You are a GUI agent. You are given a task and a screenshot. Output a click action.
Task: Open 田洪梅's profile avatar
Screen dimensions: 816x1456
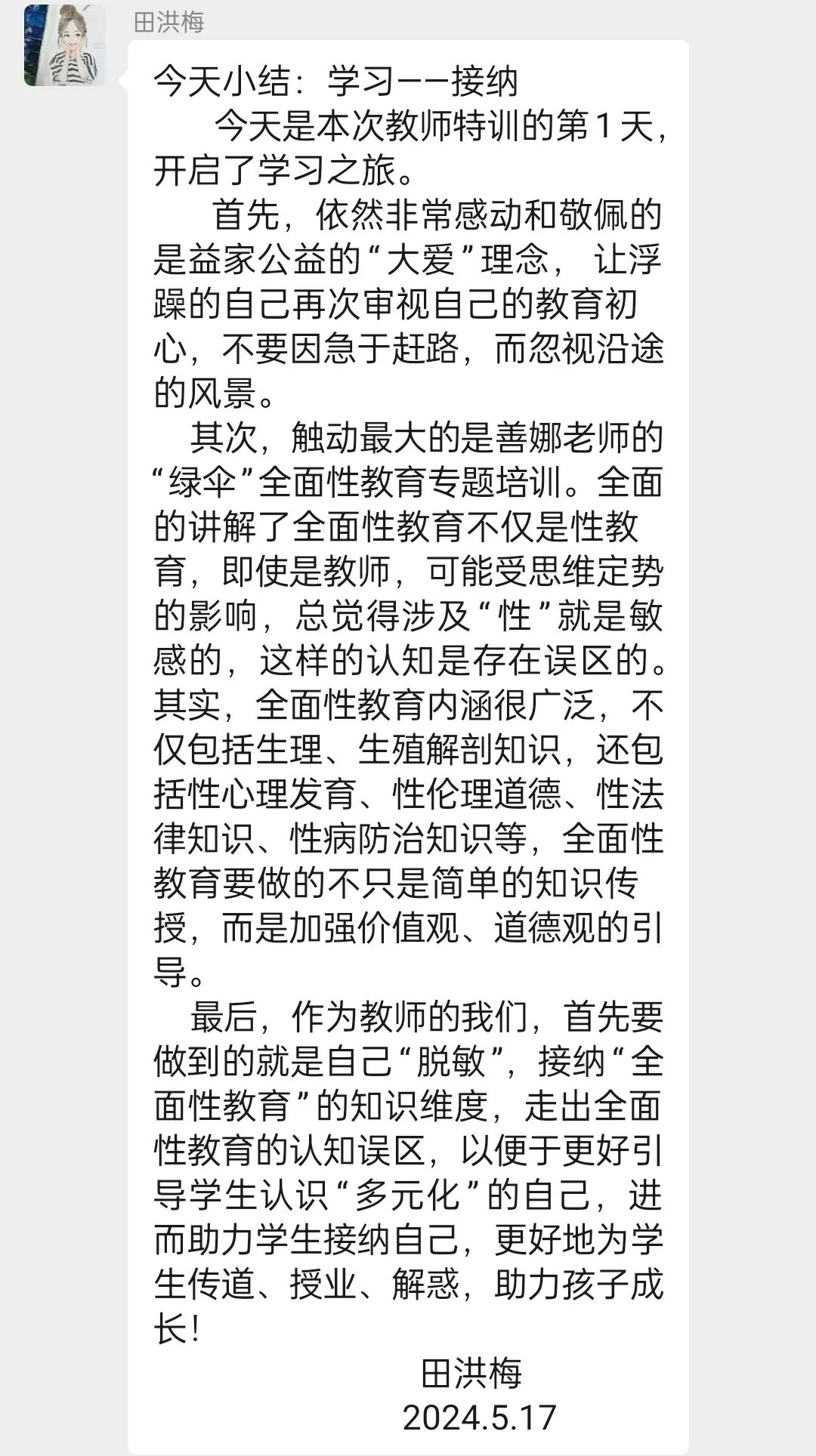65,45
